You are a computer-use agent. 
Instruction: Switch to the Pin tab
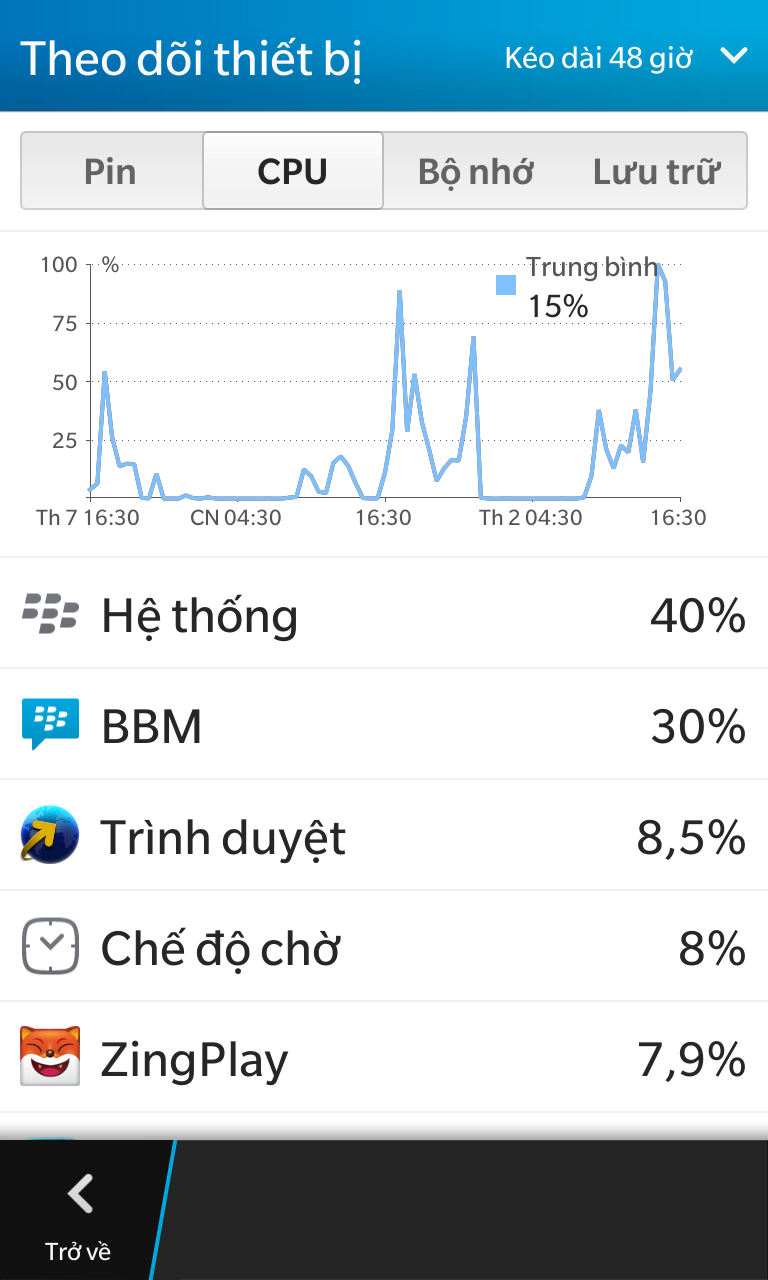pos(111,171)
